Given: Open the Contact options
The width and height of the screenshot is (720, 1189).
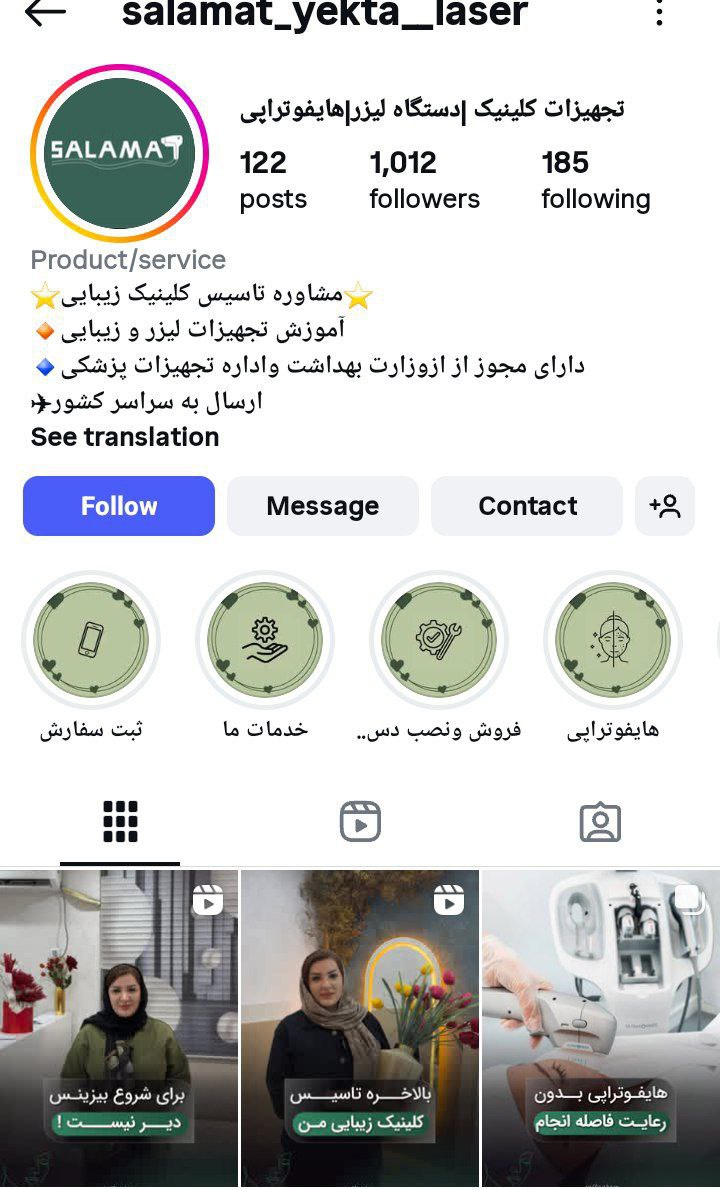Looking at the screenshot, I should click(527, 506).
